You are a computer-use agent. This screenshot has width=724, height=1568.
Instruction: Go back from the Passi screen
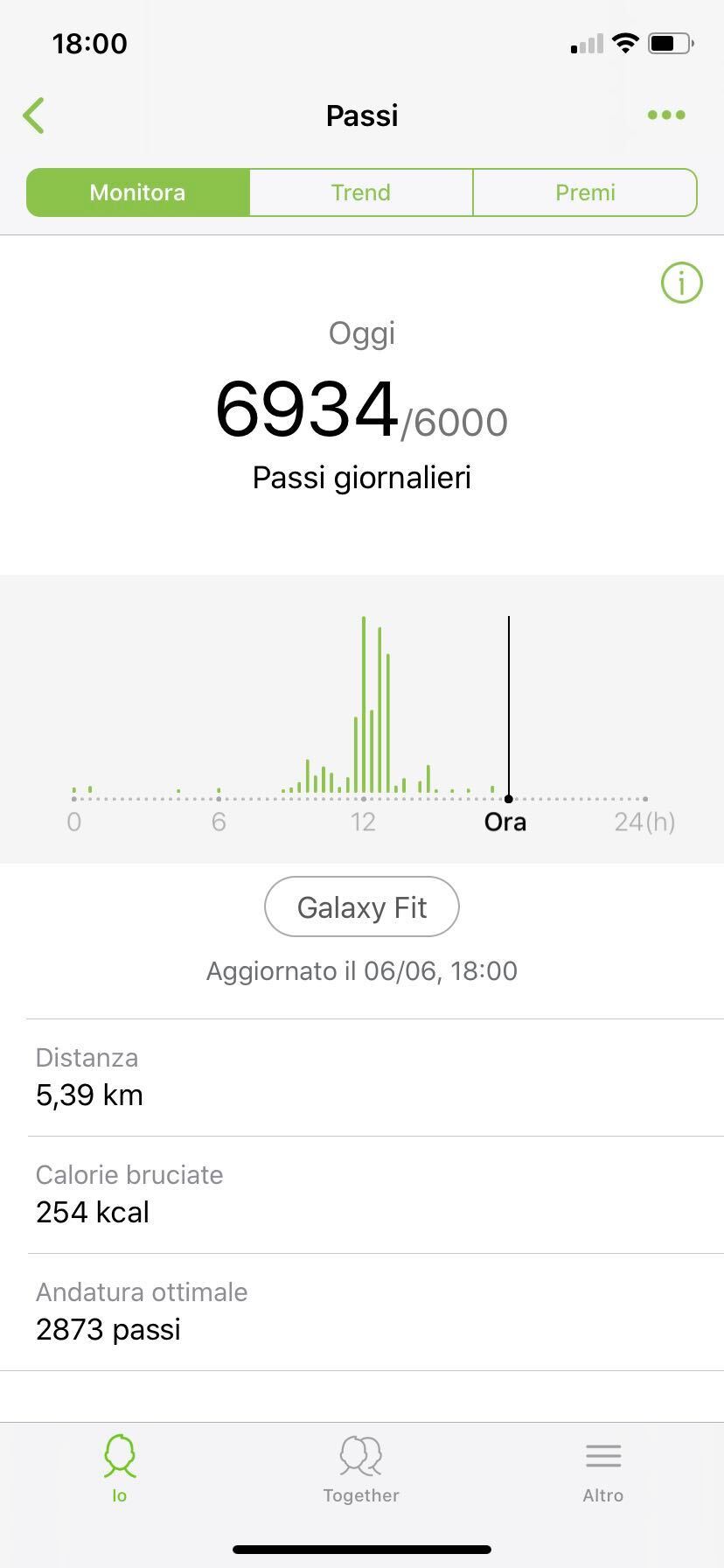(34, 115)
